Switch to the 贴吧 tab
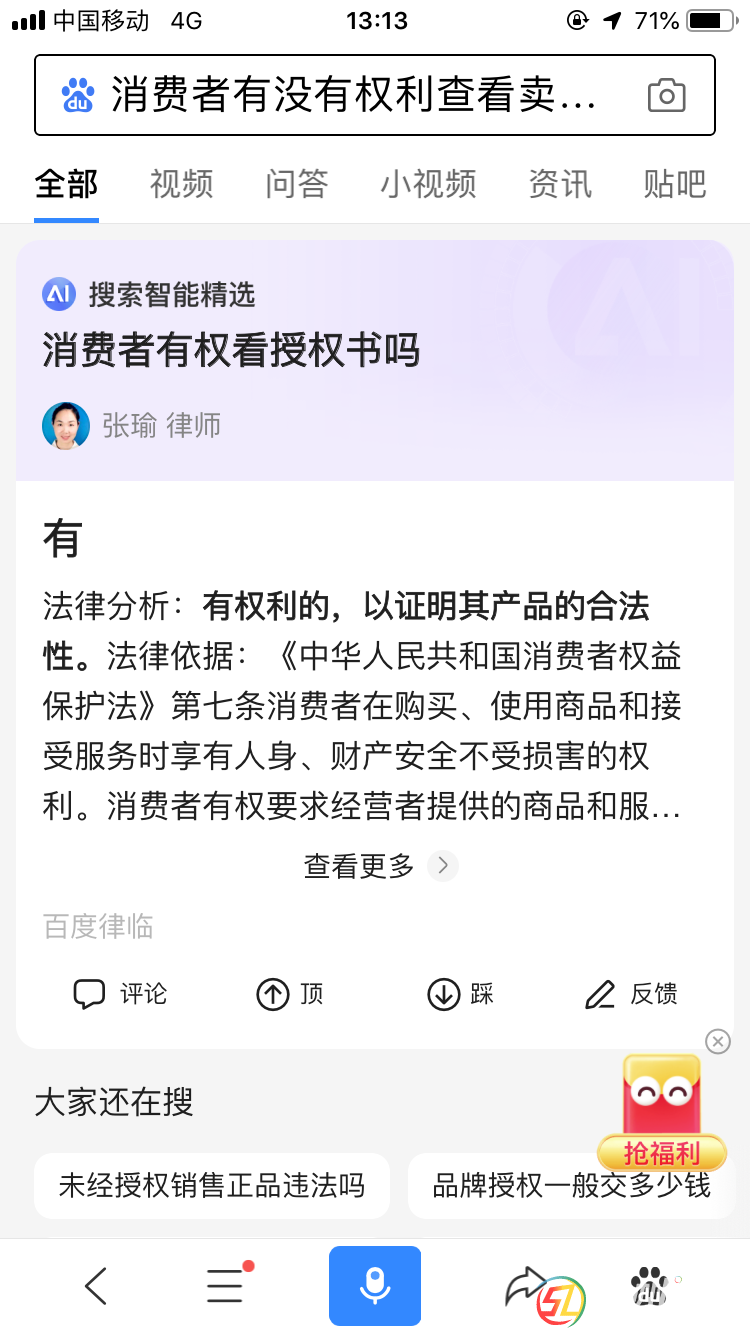750x1334 pixels. coord(675,184)
